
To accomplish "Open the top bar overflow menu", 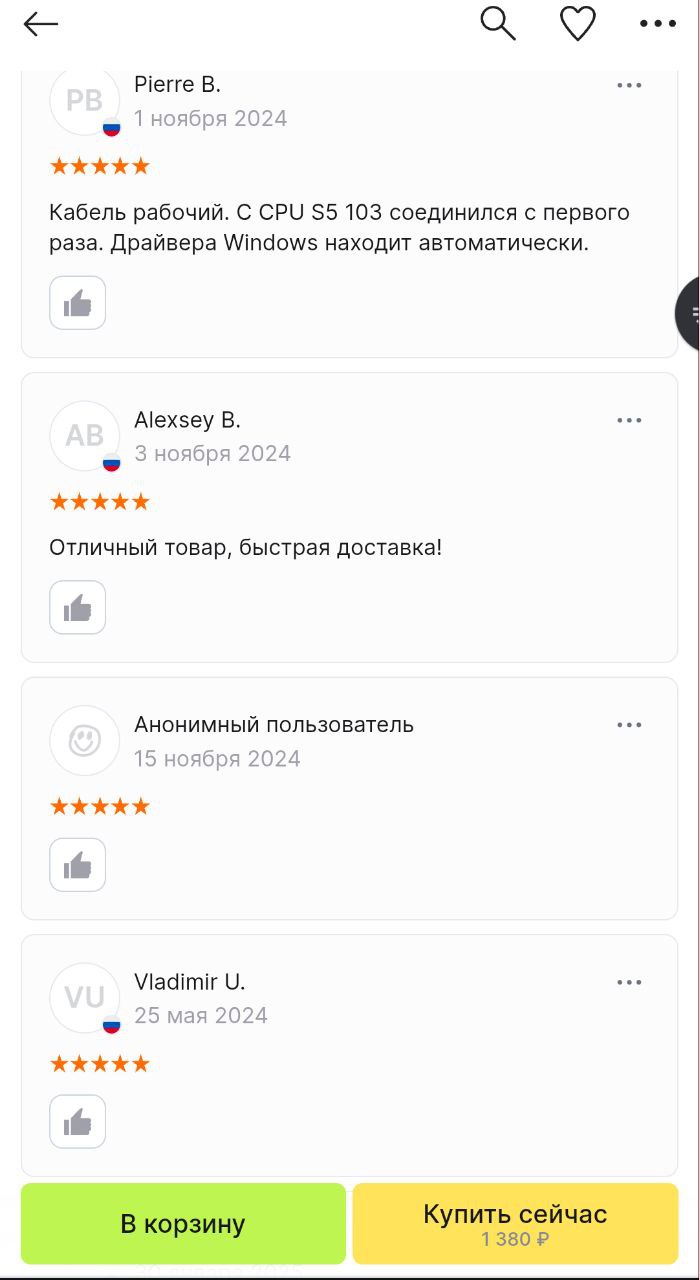I will pyautogui.click(x=658, y=24).
